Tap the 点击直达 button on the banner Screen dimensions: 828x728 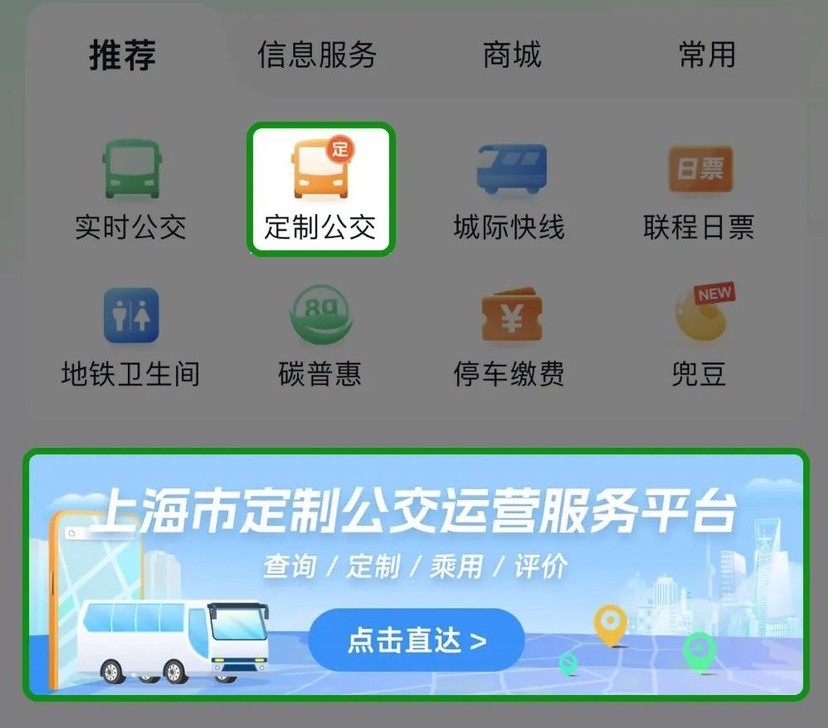pos(416,640)
